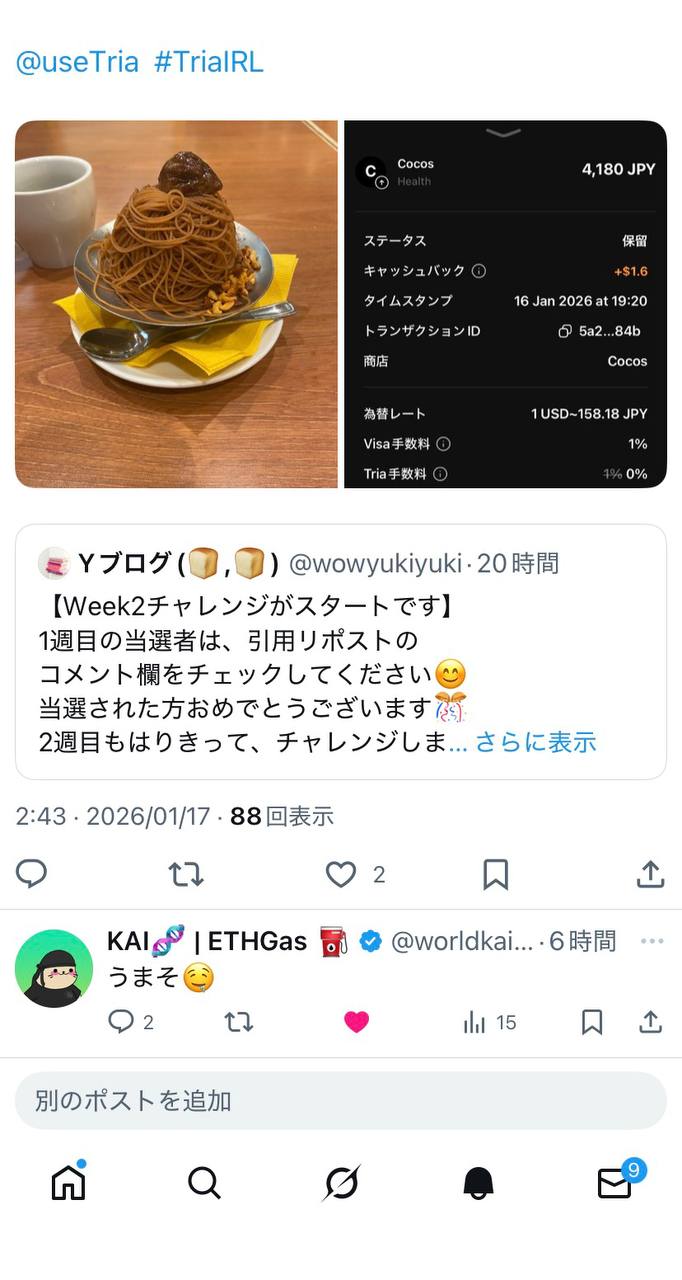Bookmark KAI's reply
This screenshot has width=682, height=1280.
point(592,1022)
